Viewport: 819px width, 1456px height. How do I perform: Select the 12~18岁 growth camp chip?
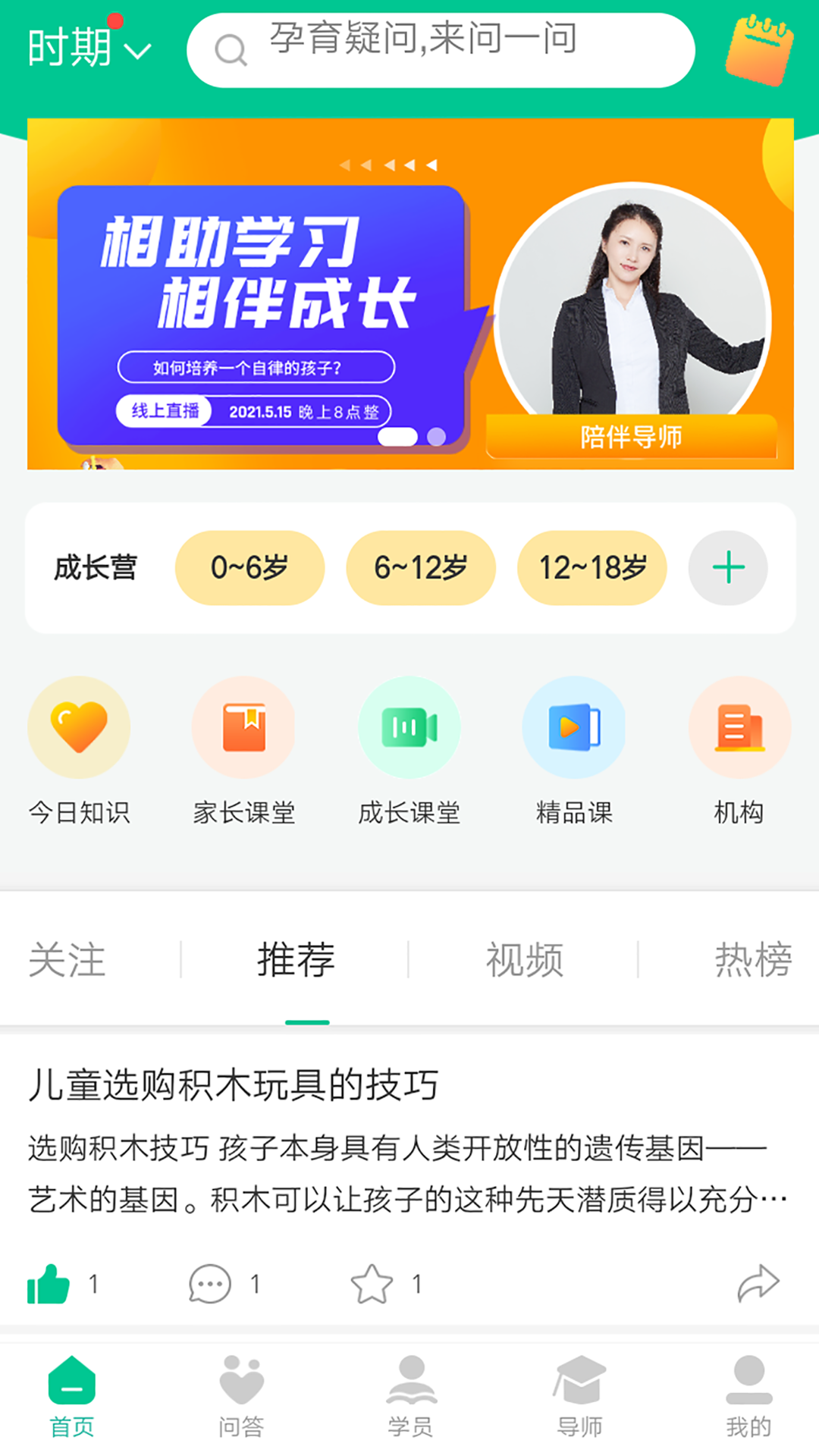pyautogui.click(x=592, y=568)
